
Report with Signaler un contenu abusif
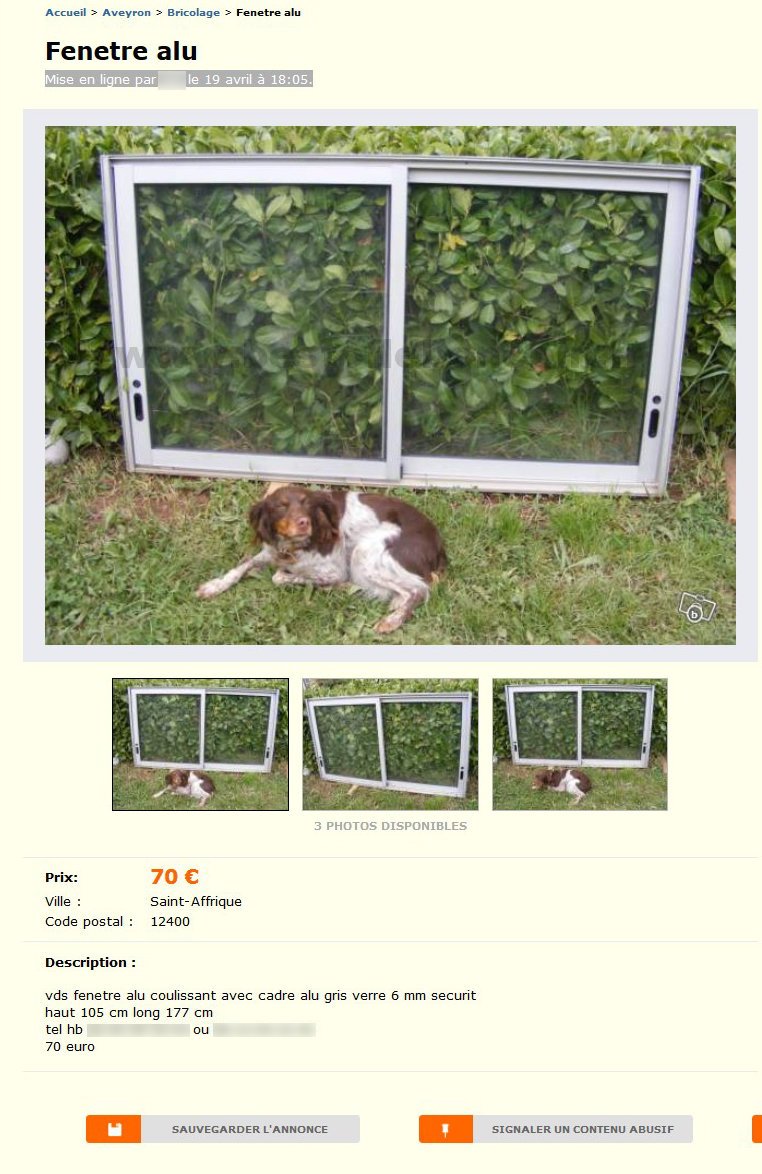coord(556,1129)
